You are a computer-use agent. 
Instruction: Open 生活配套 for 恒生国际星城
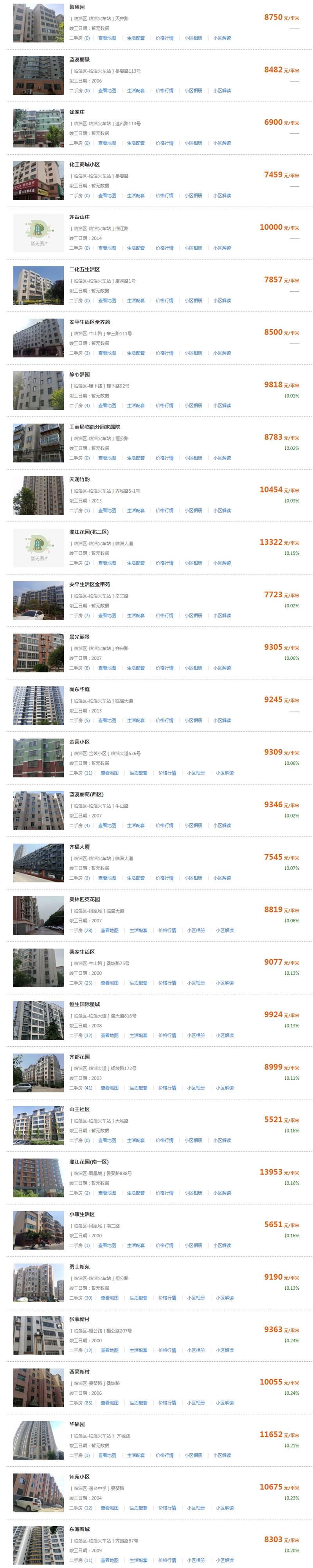[138, 1035]
